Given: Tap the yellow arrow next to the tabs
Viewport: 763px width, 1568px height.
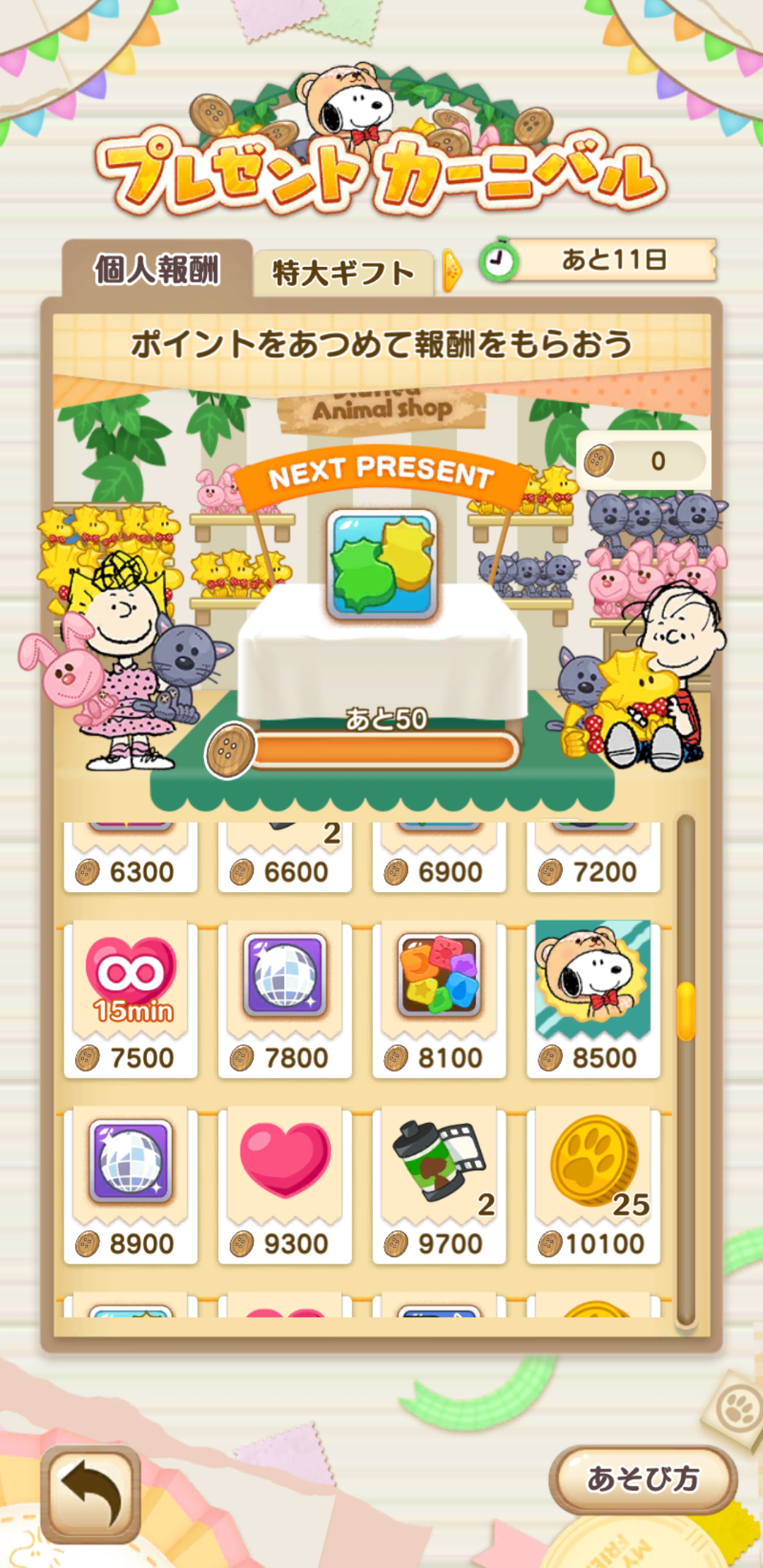Looking at the screenshot, I should pos(451,271).
